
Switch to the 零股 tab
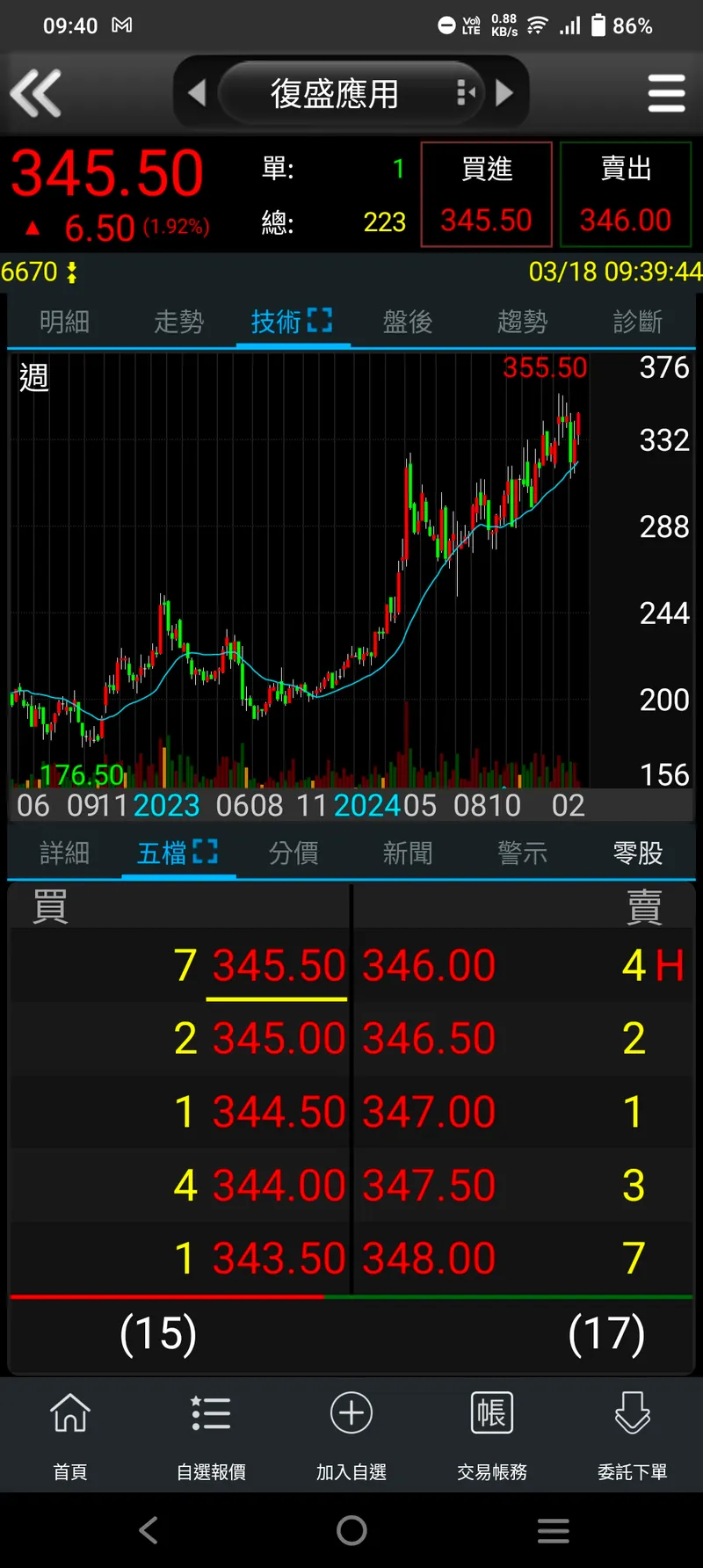[x=637, y=853]
